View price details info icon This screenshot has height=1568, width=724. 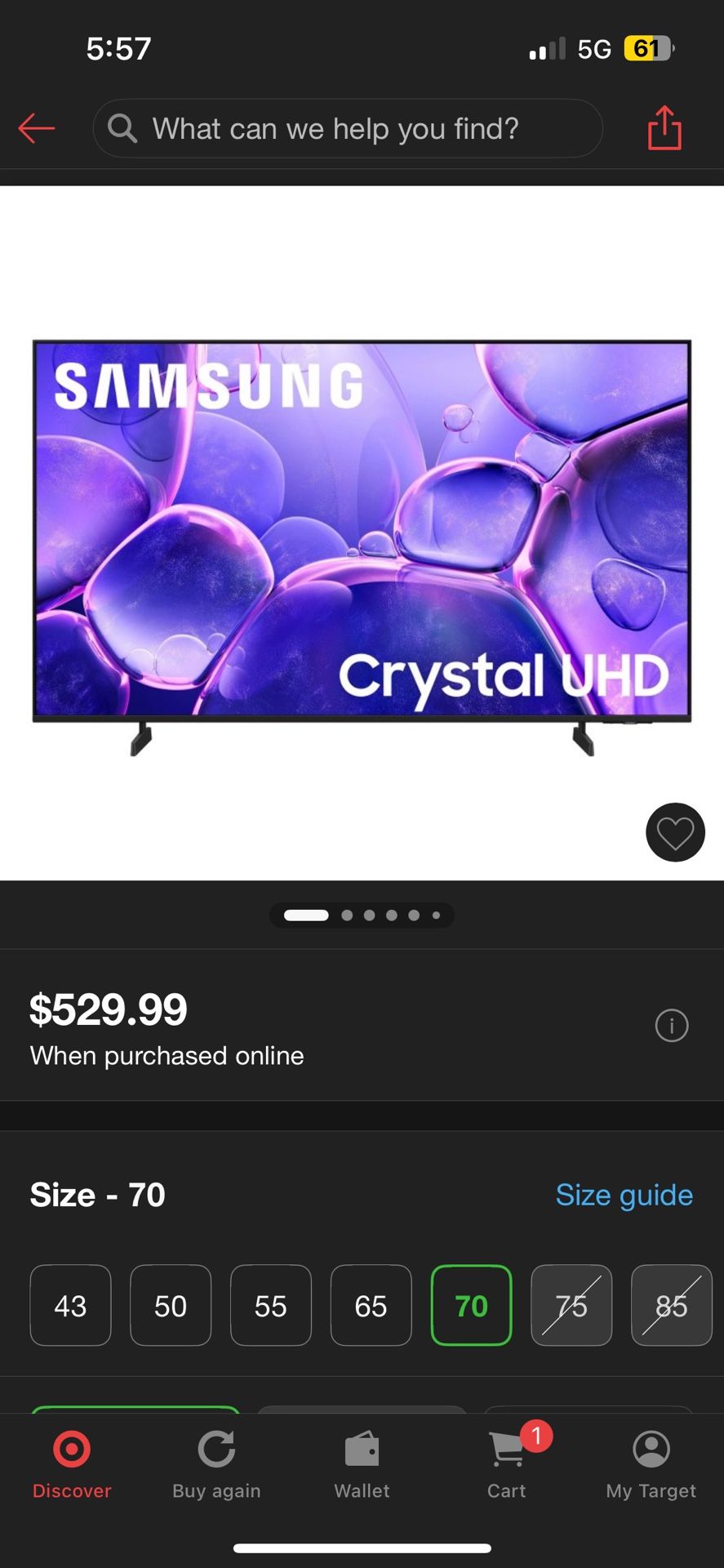coord(672,1025)
